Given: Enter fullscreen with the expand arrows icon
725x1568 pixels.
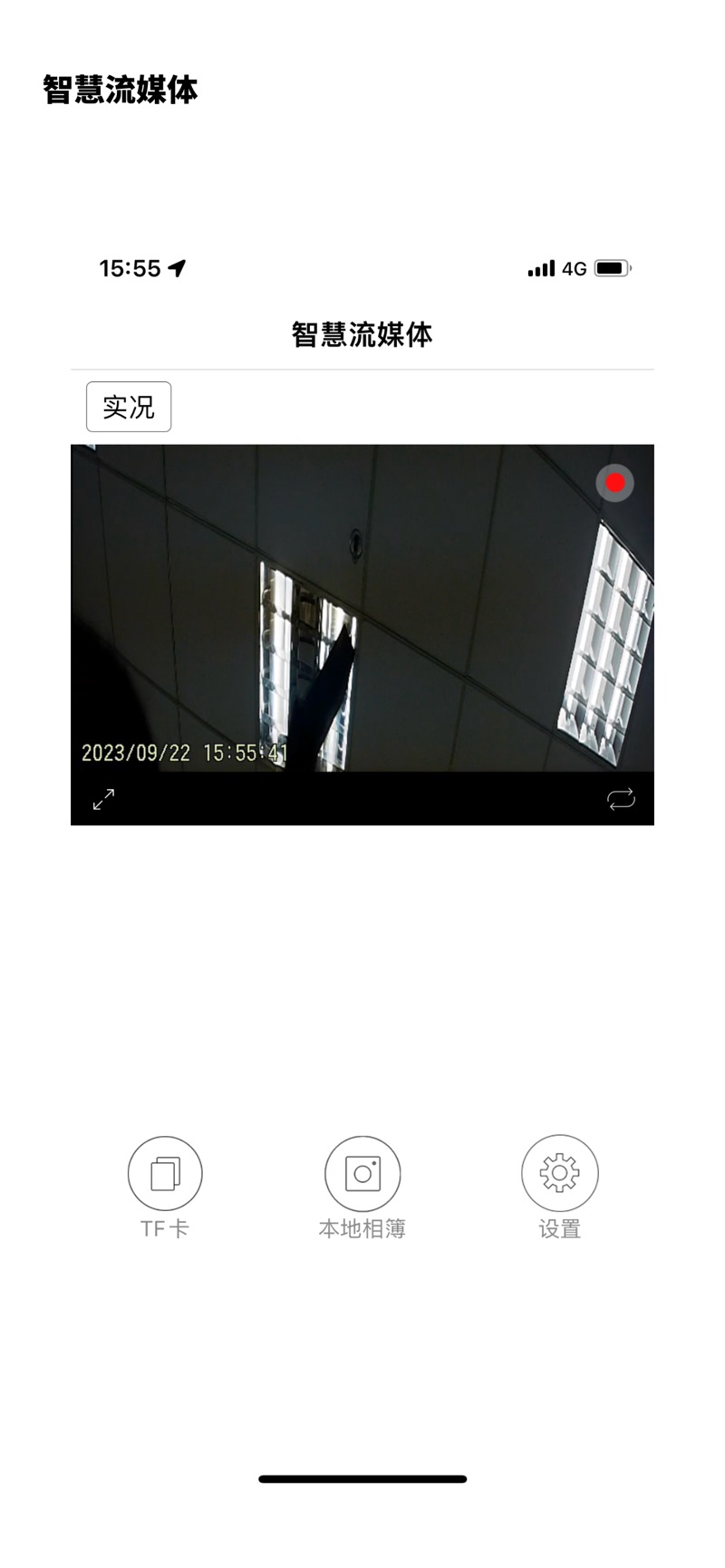Looking at the screenshot, I should [x=102, y=799].
